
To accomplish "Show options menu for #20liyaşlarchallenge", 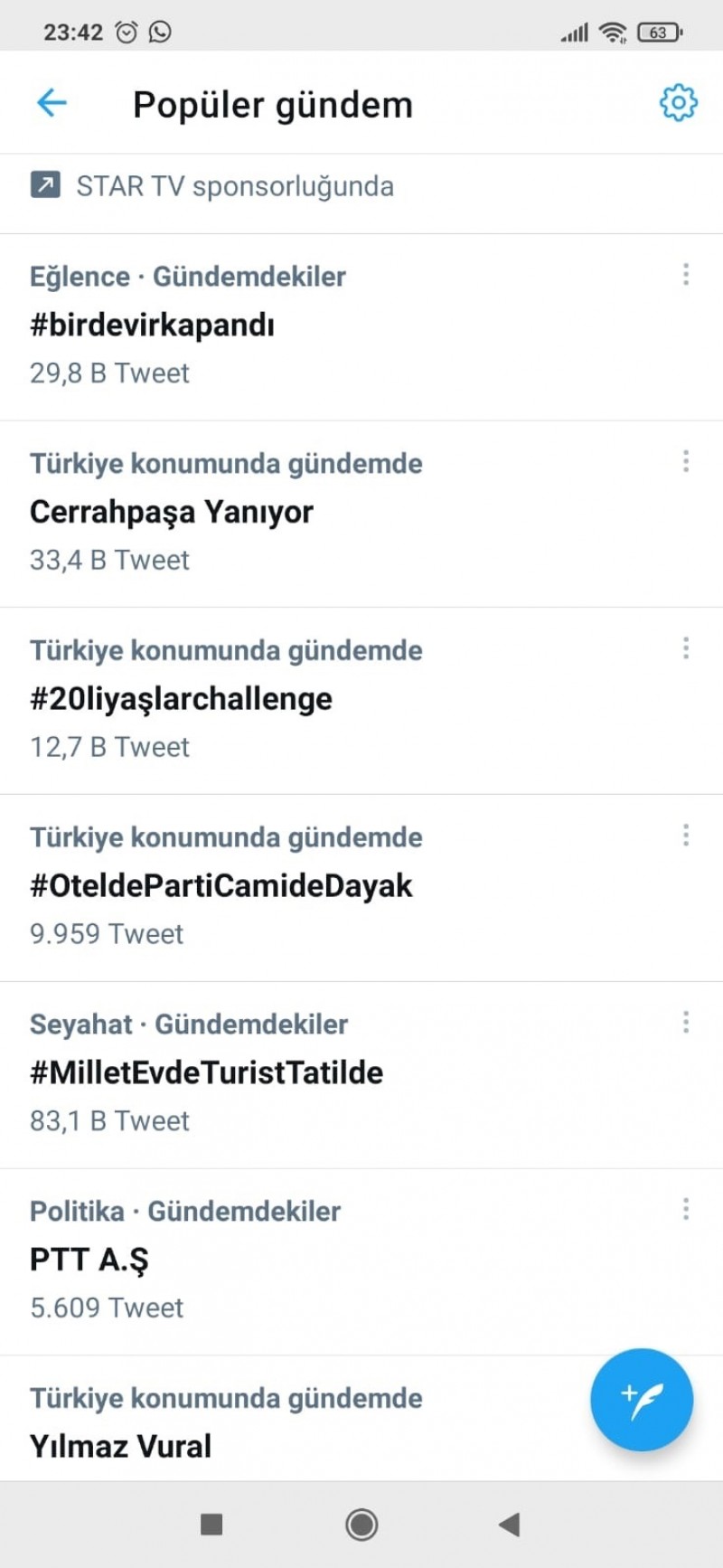I will (x=686, y=647).
